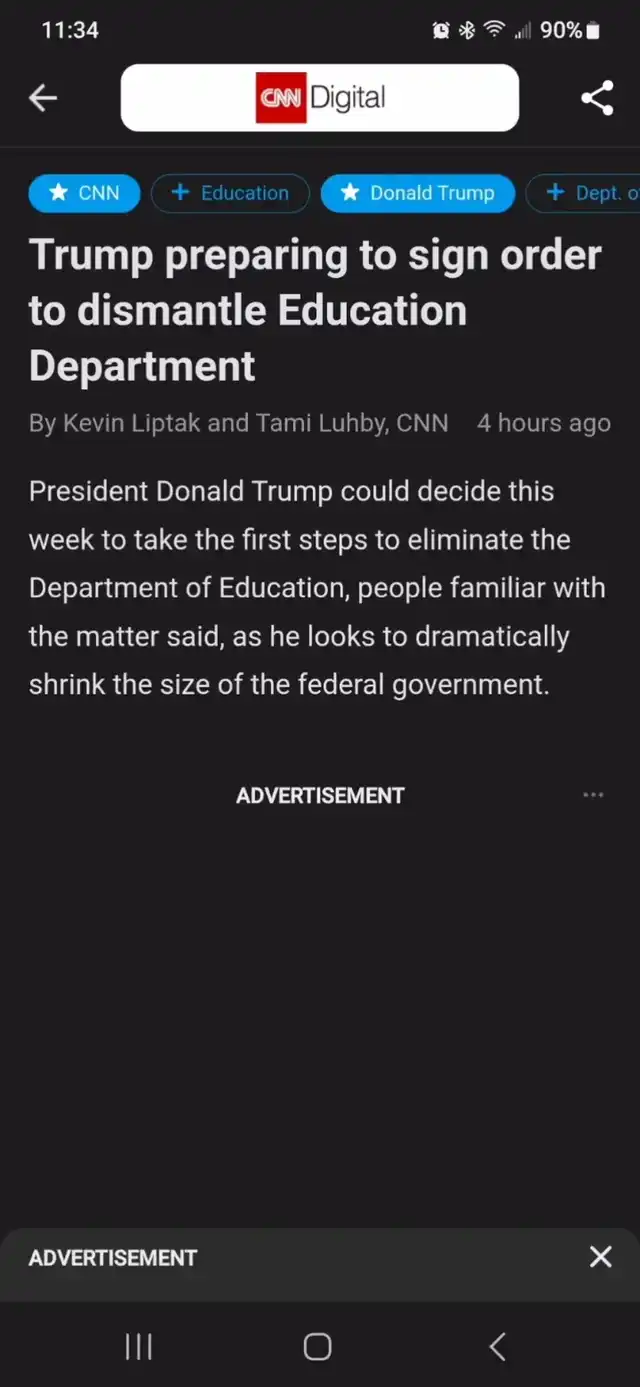The height and width of the screenshot is (1387, 640).
Task: Open the advertisement options dots
Action: pyautogui.click(x=593, y=795)
